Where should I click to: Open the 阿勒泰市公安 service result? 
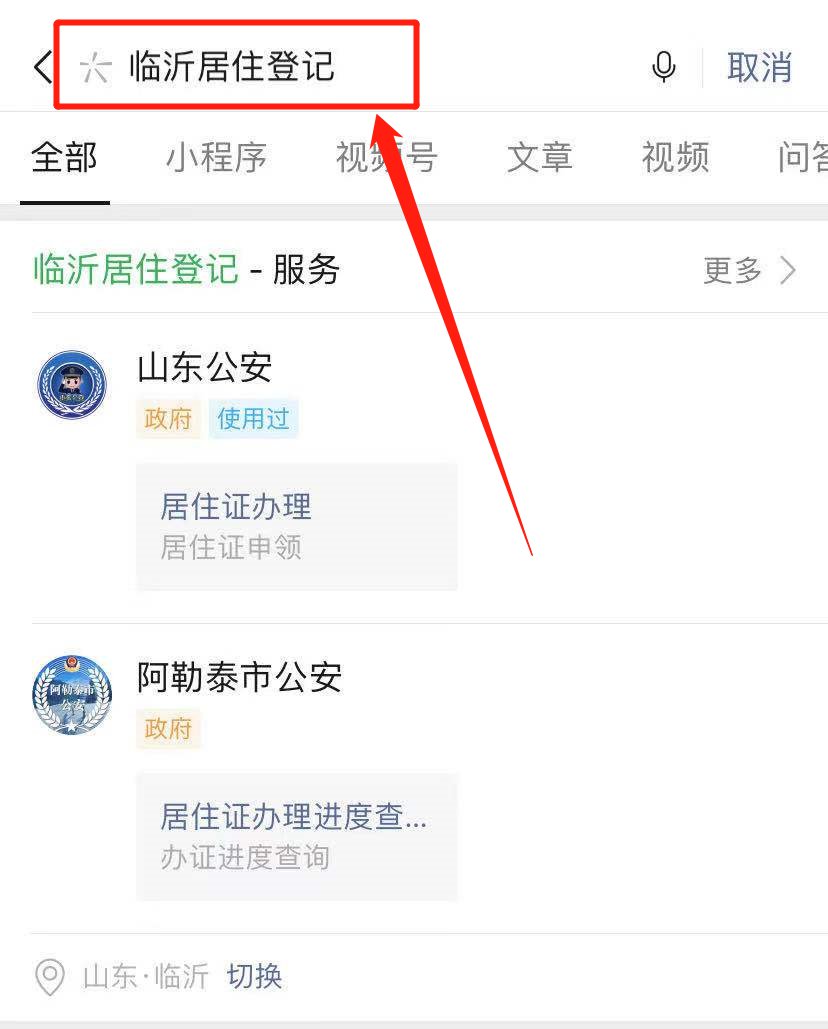(x=239, y=678)
